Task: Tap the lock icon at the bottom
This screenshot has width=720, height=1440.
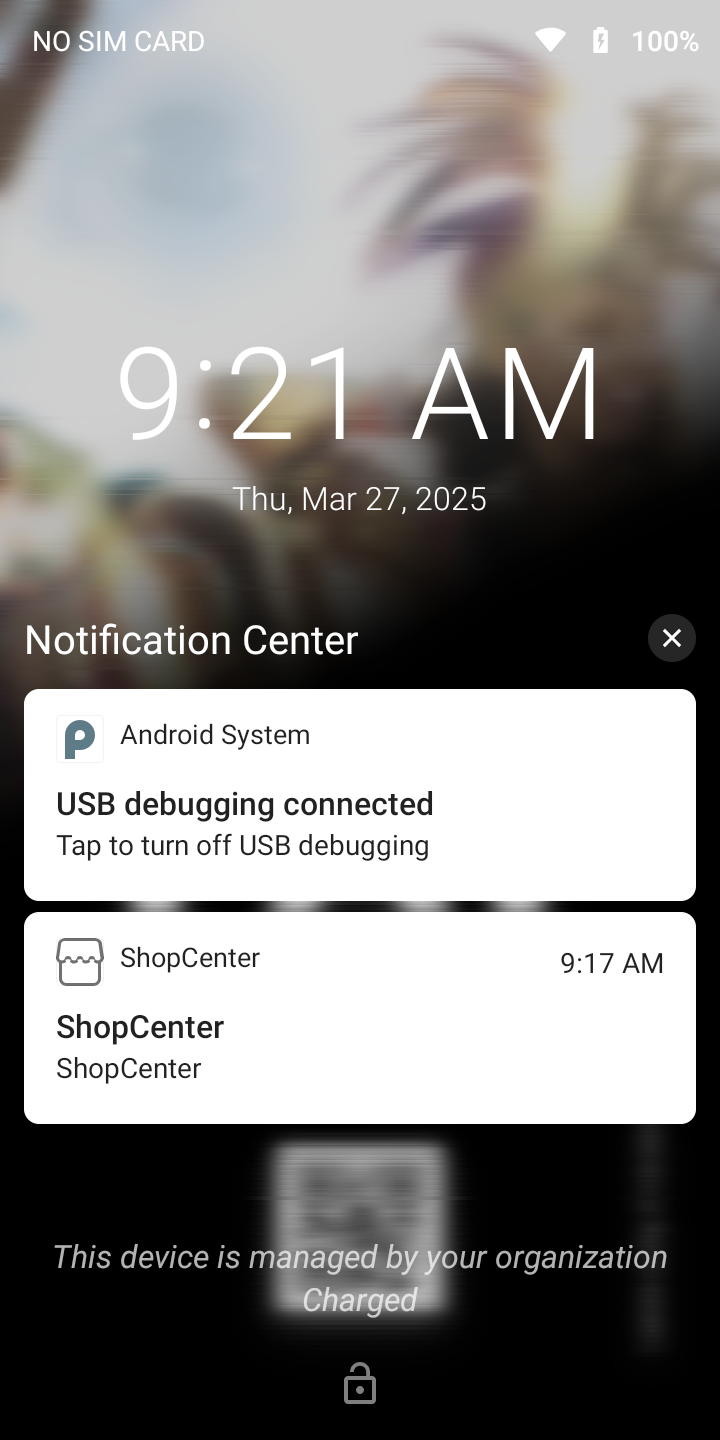Action: pos(360,1384)
